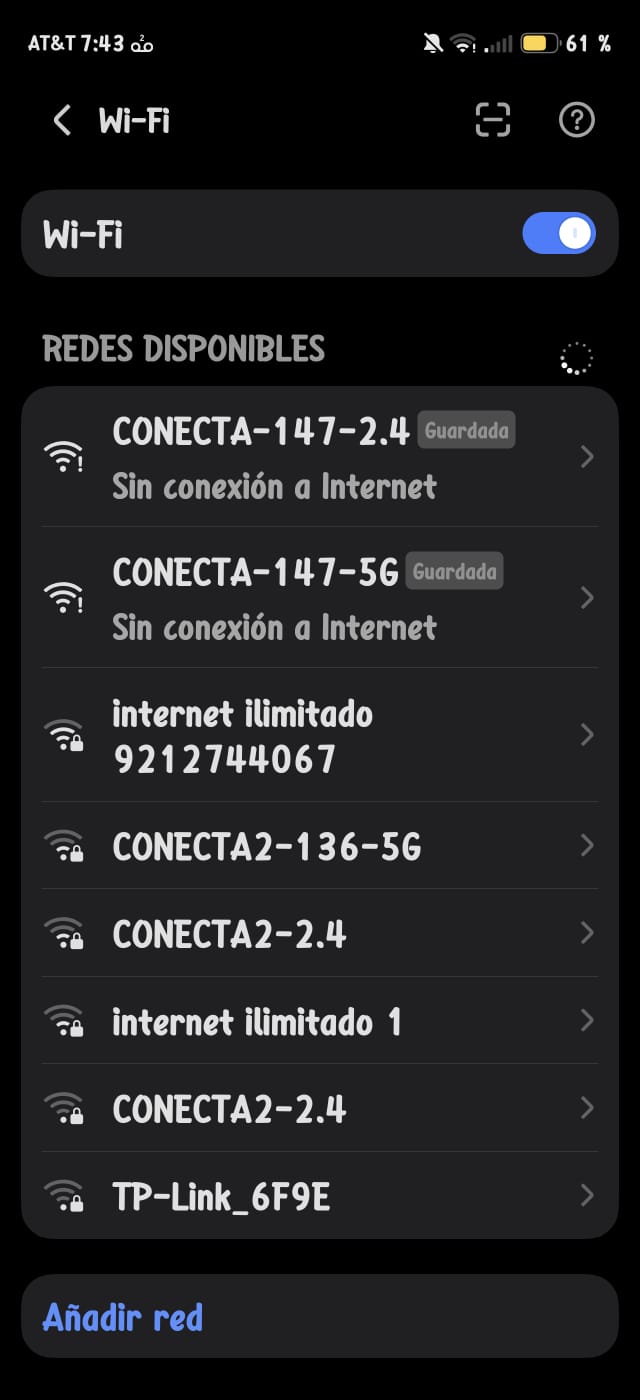The image size is (640, 1400).
Task: Open the help question mark icon
Action: [576, 121]
